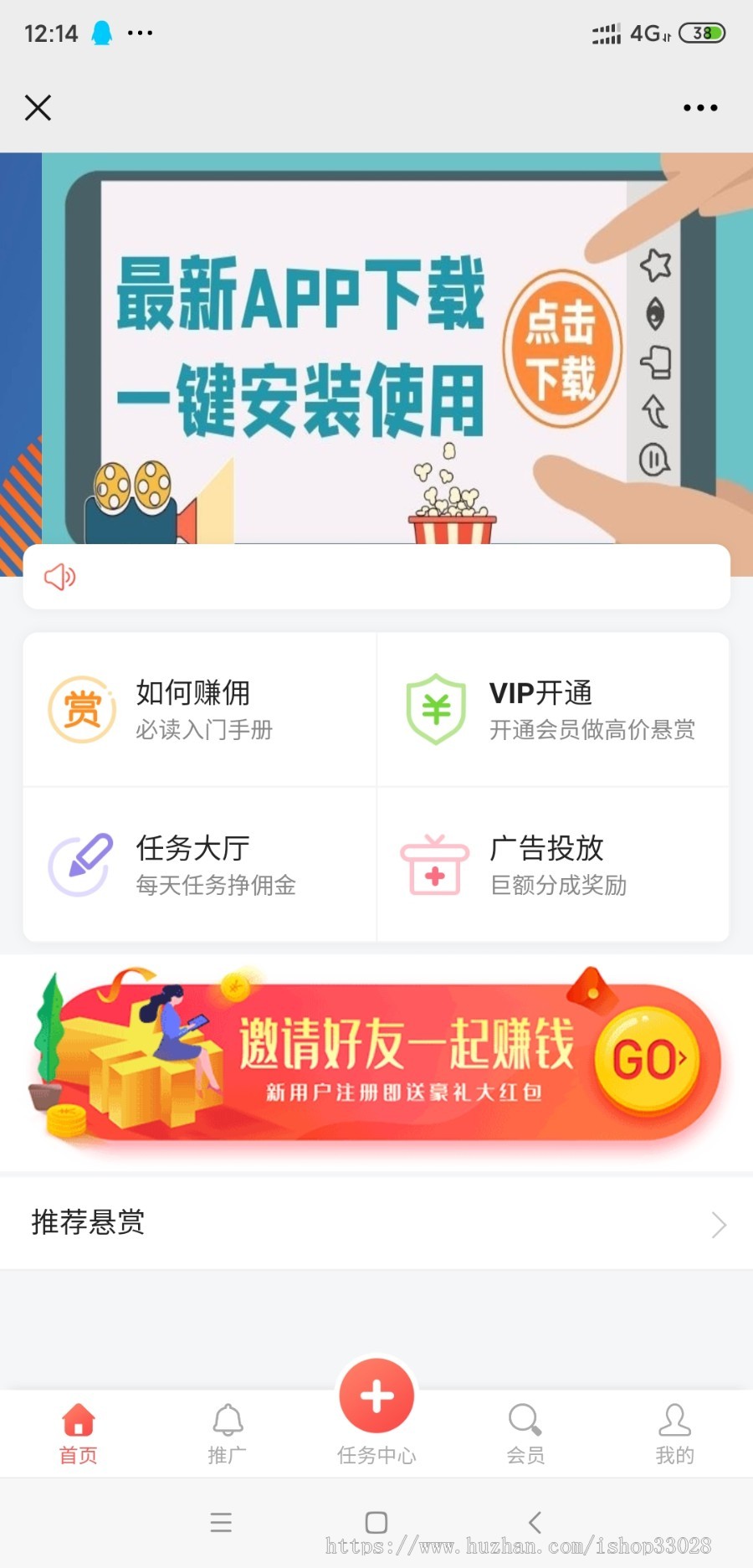Switch to the 会员 tab
This screenshot has height=1568, width=753.
525,1433
